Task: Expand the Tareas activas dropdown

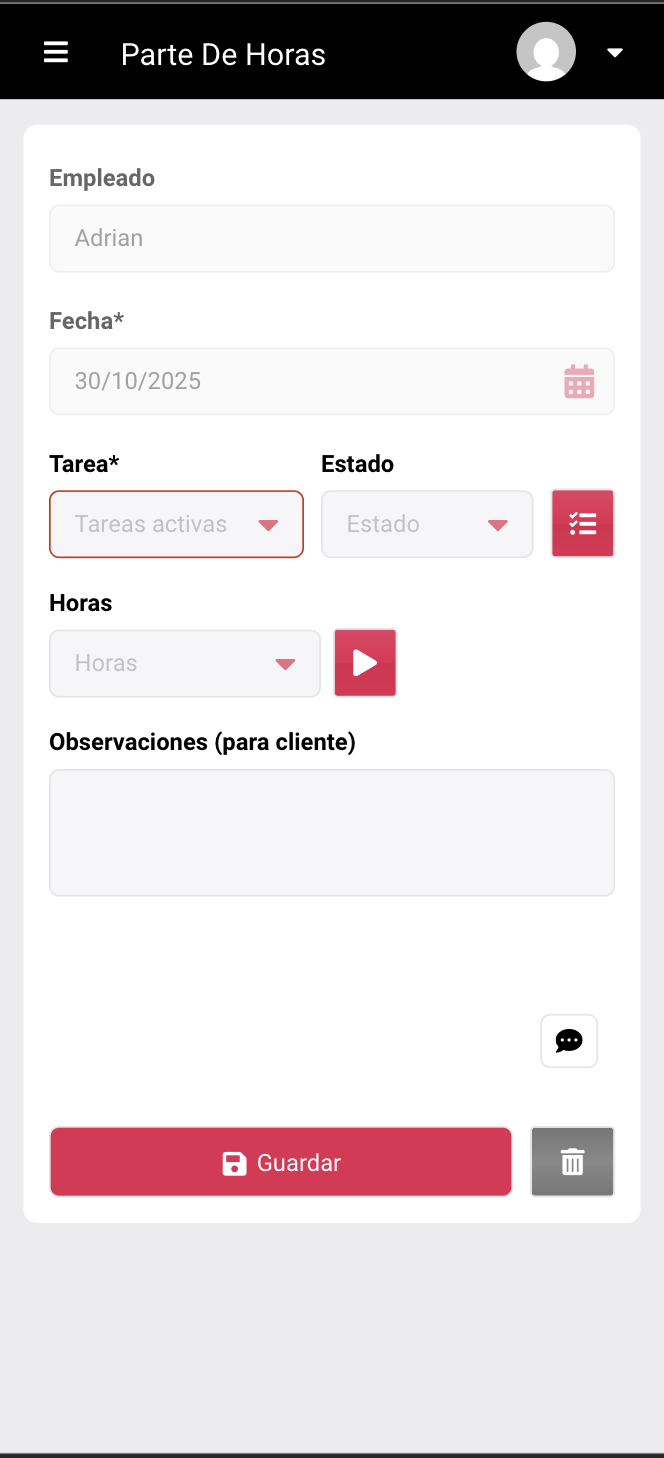Action: click(176, 524)
